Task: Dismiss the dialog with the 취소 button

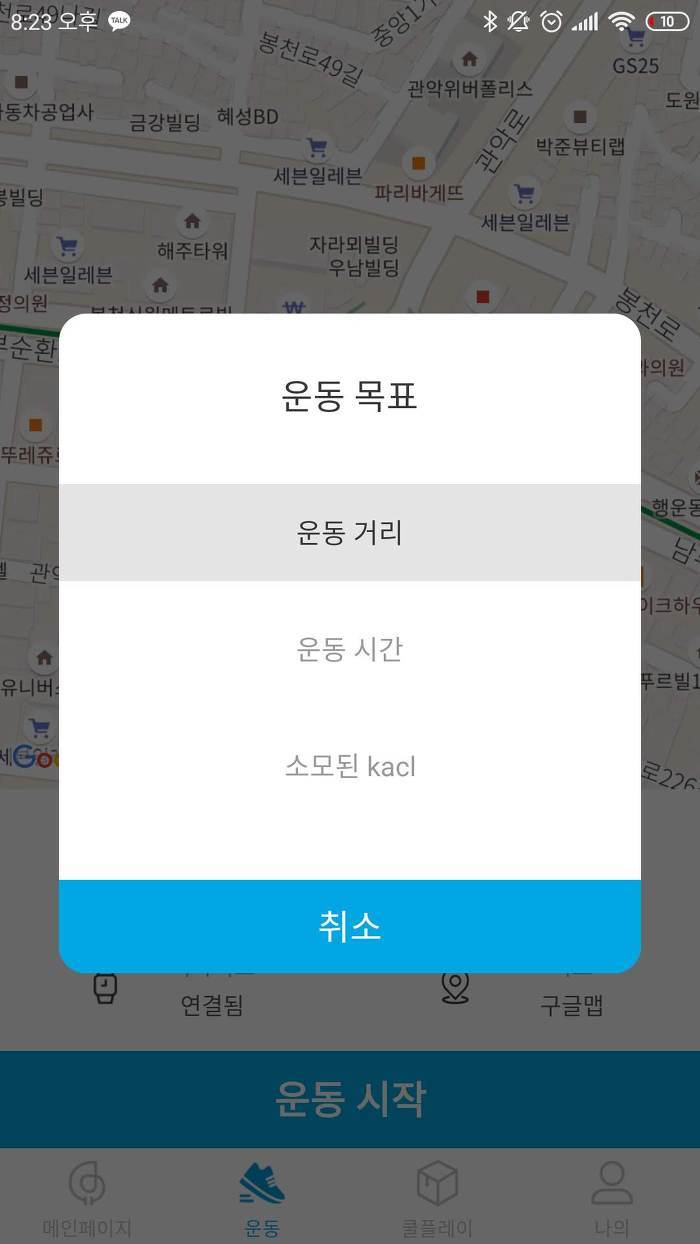Action: pyautogui.click(x=350, y=926)
